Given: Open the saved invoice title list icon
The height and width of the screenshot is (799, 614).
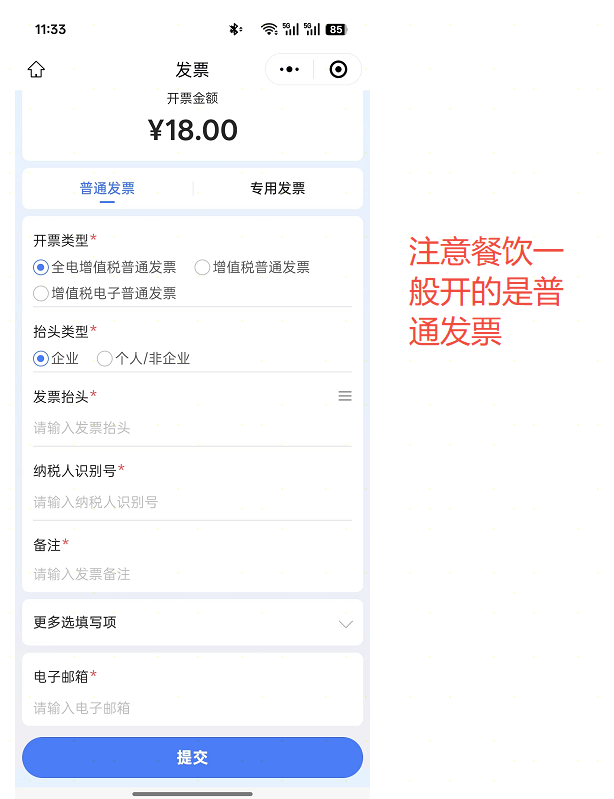Looking at the screenshot, I should pos(345,396).
